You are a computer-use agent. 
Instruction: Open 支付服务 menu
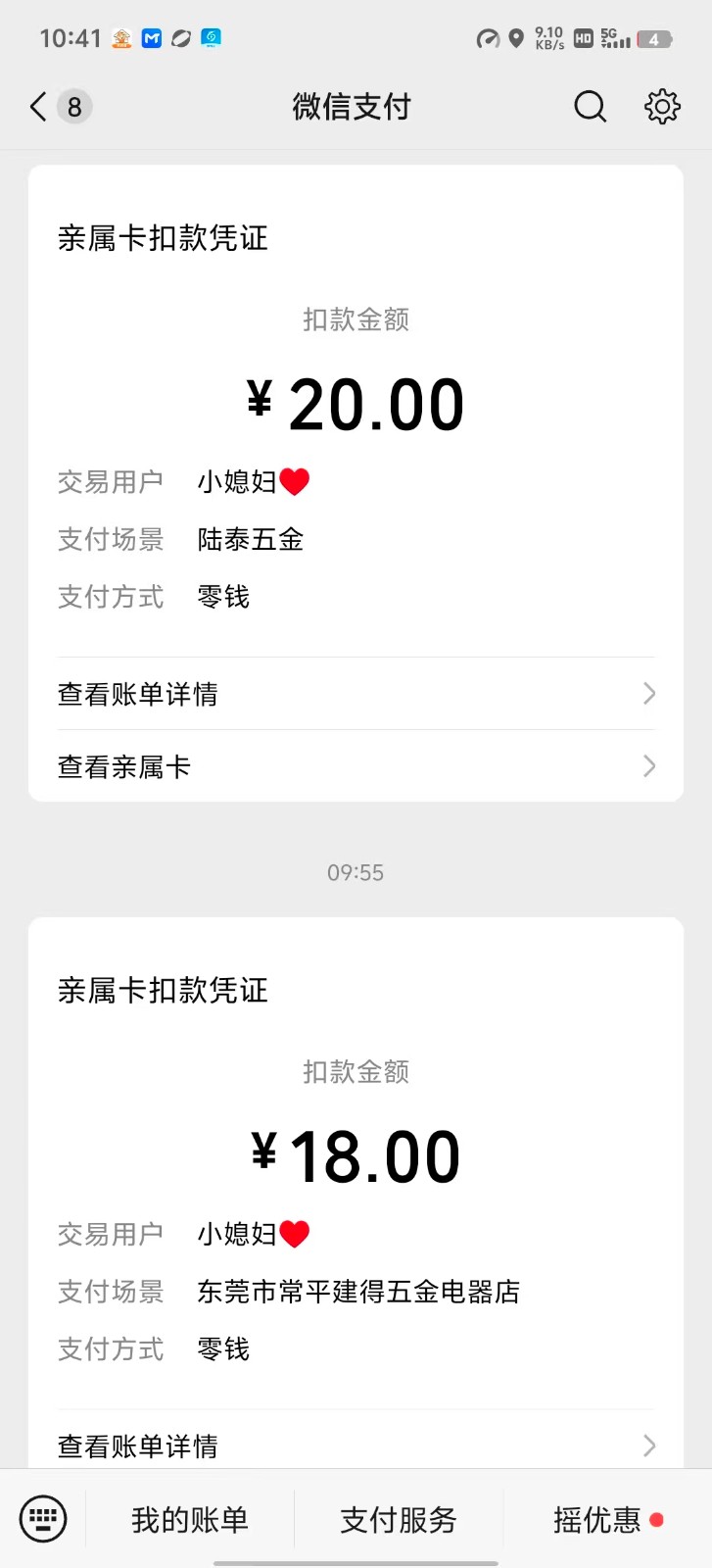(399, 1519)
